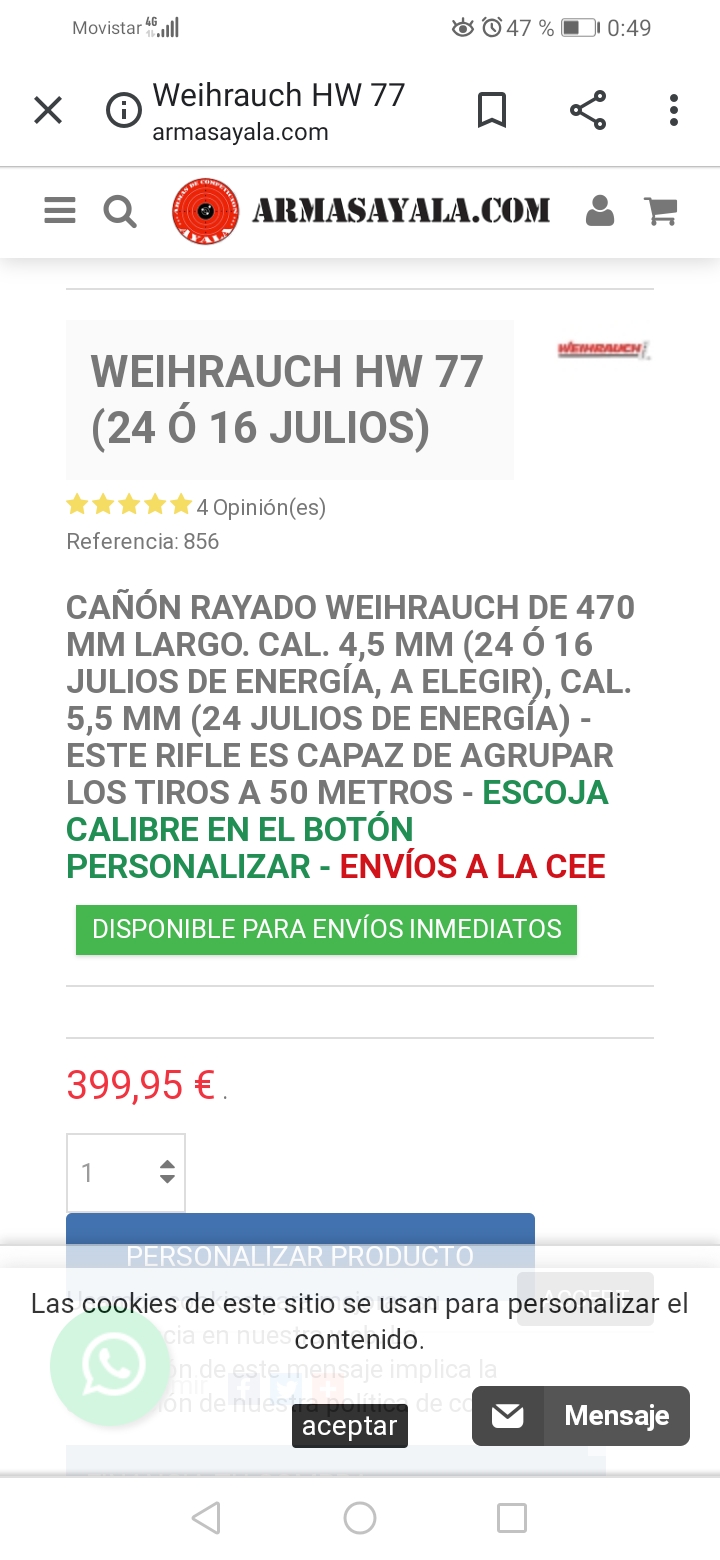This screenshot has width=720, height=1560.
Task: Go to the Armasayala.com home logo
Action: (361, 211)
